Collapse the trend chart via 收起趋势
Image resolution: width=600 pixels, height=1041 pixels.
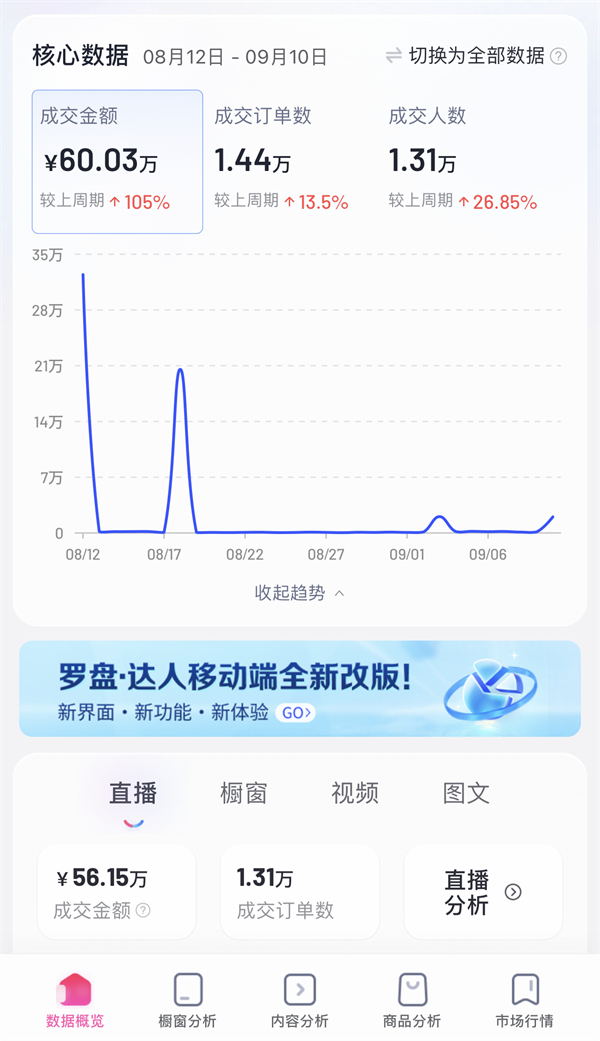pos(299,593)
